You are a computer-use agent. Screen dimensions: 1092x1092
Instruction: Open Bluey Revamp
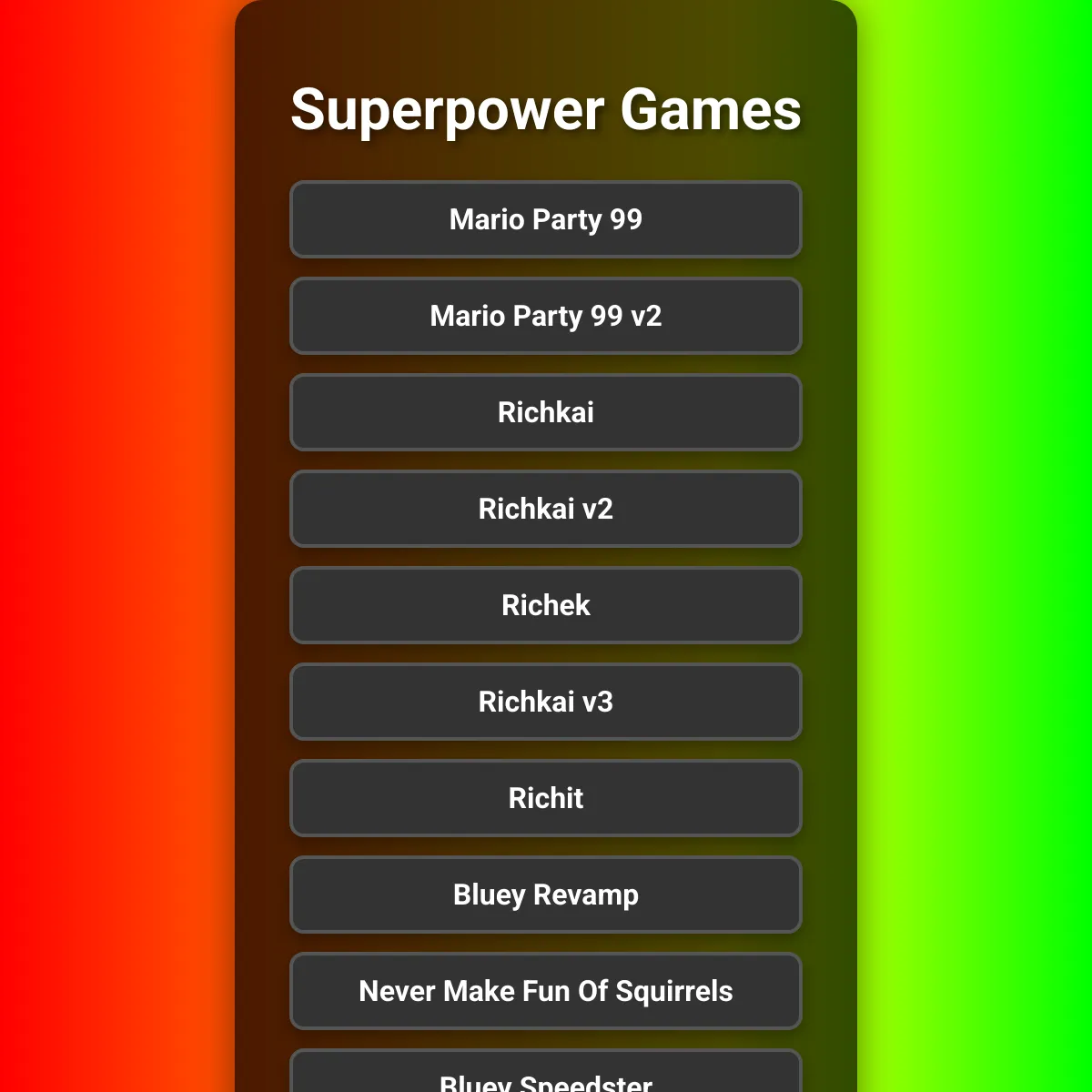(x=546, y=895)
